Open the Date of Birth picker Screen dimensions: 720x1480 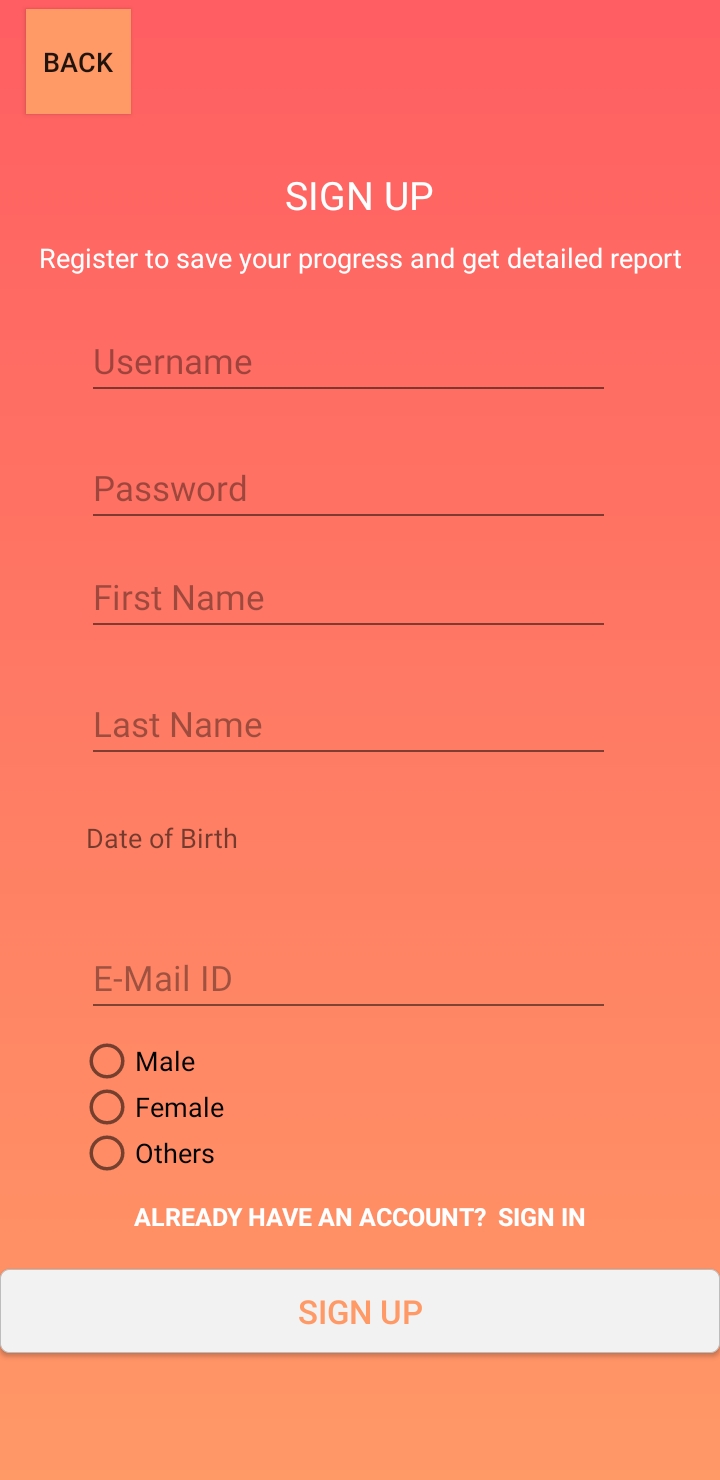pyautogui.click(x=162, y=839)
